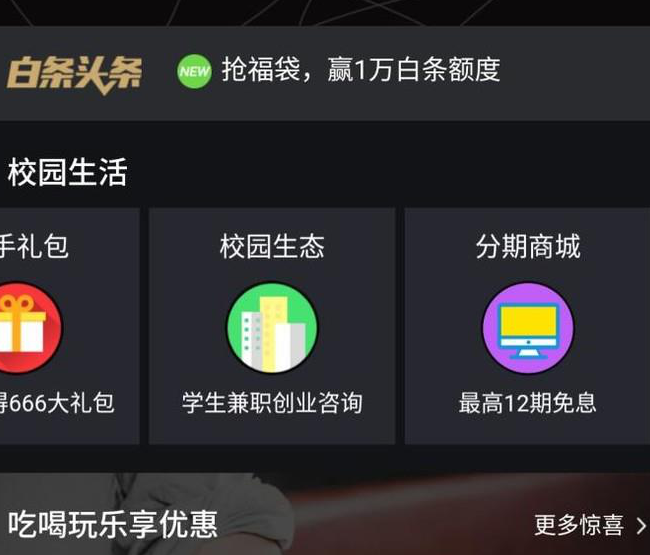The width and height of the screenshot is (650, 555).
Task: Open the 新手礼包 666大礼包 card
Action: [x=60, y=326]
